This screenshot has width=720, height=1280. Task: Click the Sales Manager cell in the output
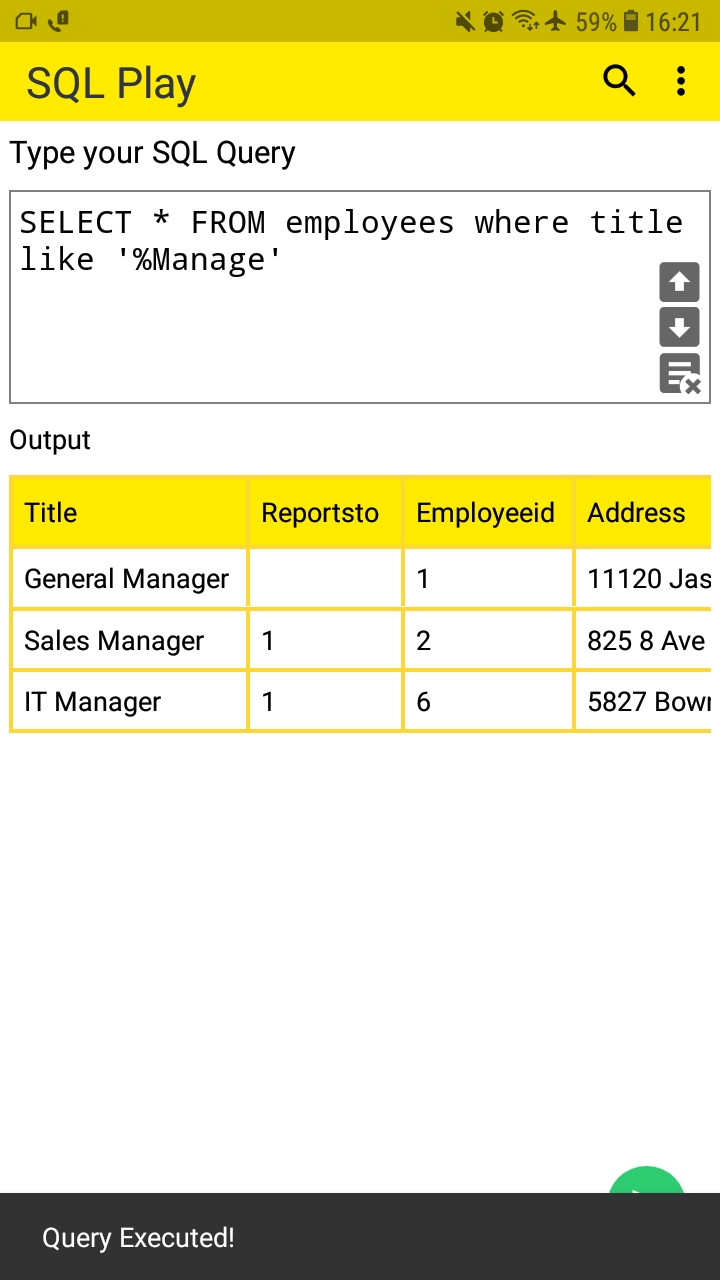[x=113, y=639]
